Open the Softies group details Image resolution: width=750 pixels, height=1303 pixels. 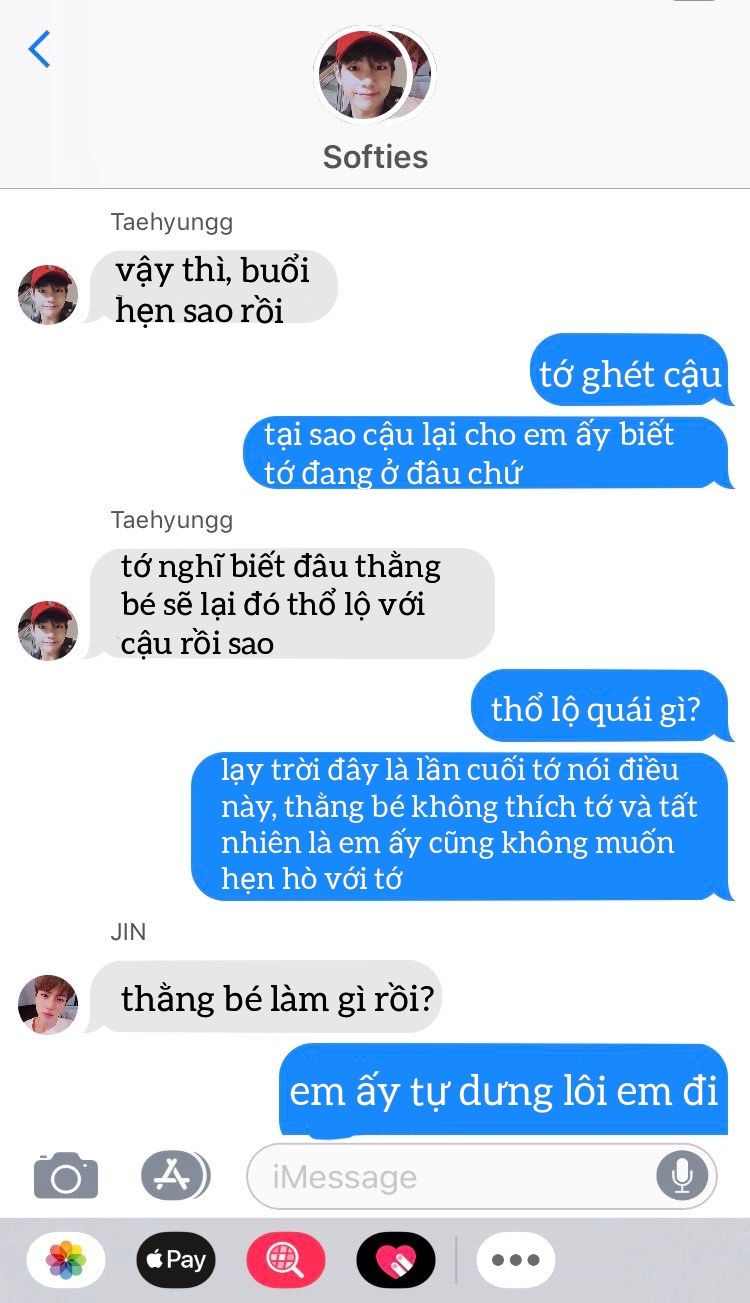(x=375, y=100)
